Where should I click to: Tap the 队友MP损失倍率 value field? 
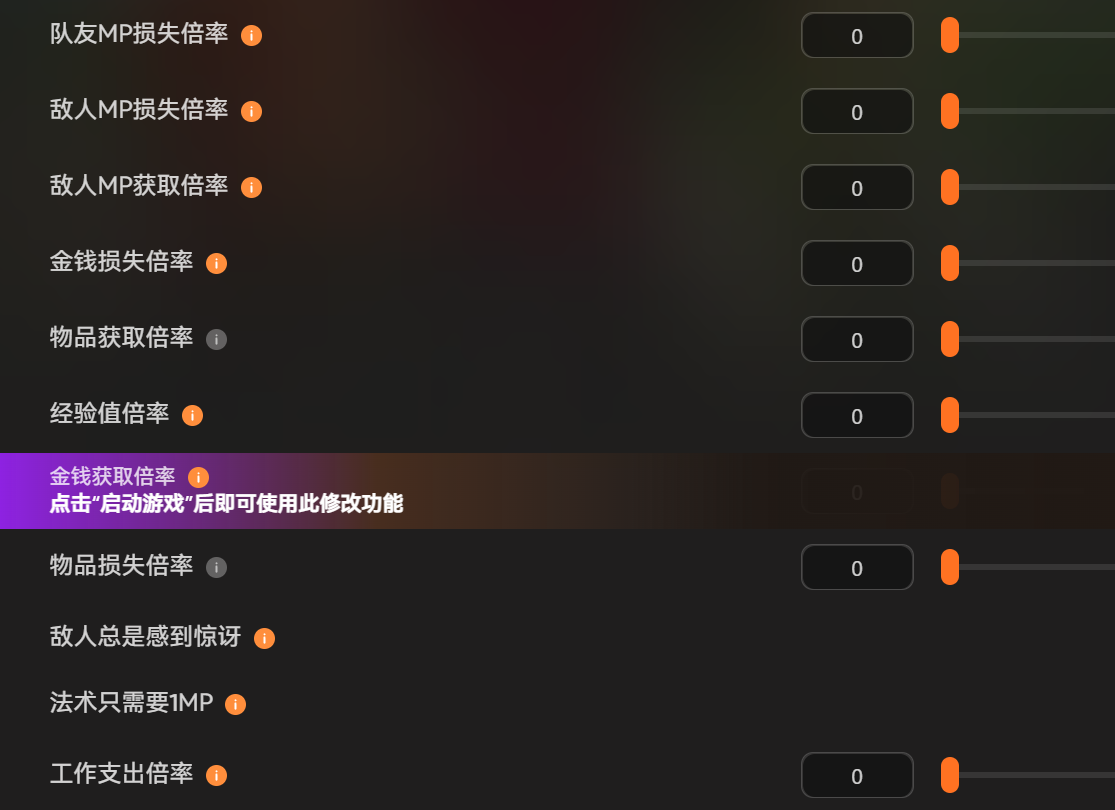tap(857, 36)
